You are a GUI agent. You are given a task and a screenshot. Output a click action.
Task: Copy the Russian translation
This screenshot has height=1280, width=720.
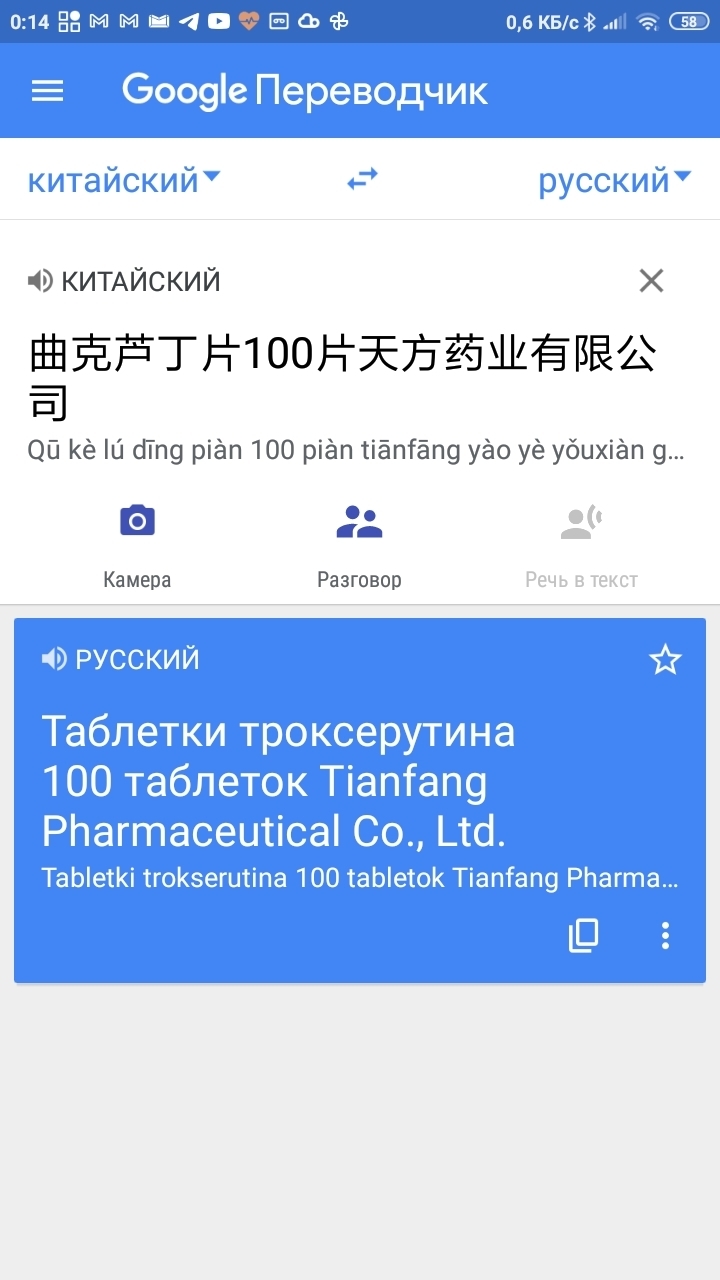coord(583,935)
